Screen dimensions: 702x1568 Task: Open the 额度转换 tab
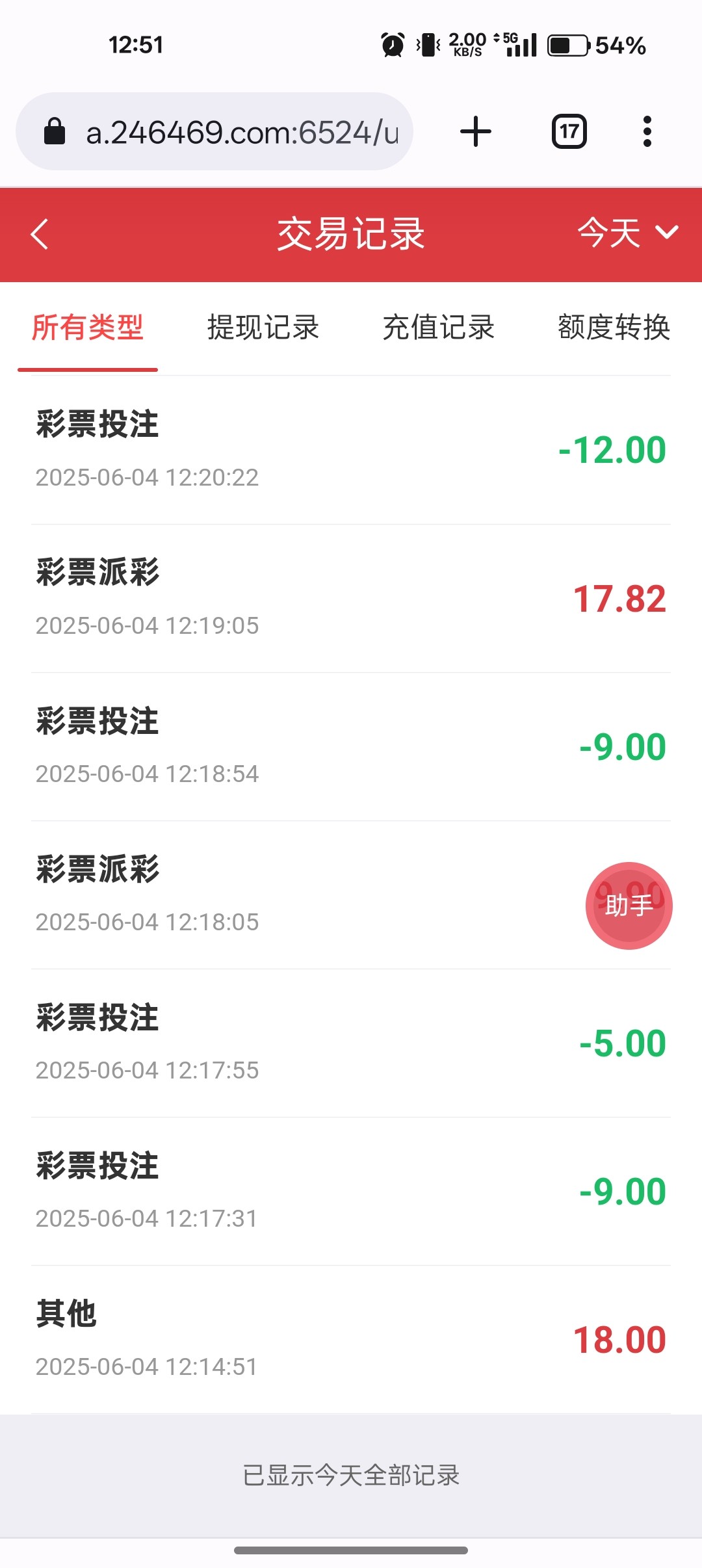pos(614,327)
